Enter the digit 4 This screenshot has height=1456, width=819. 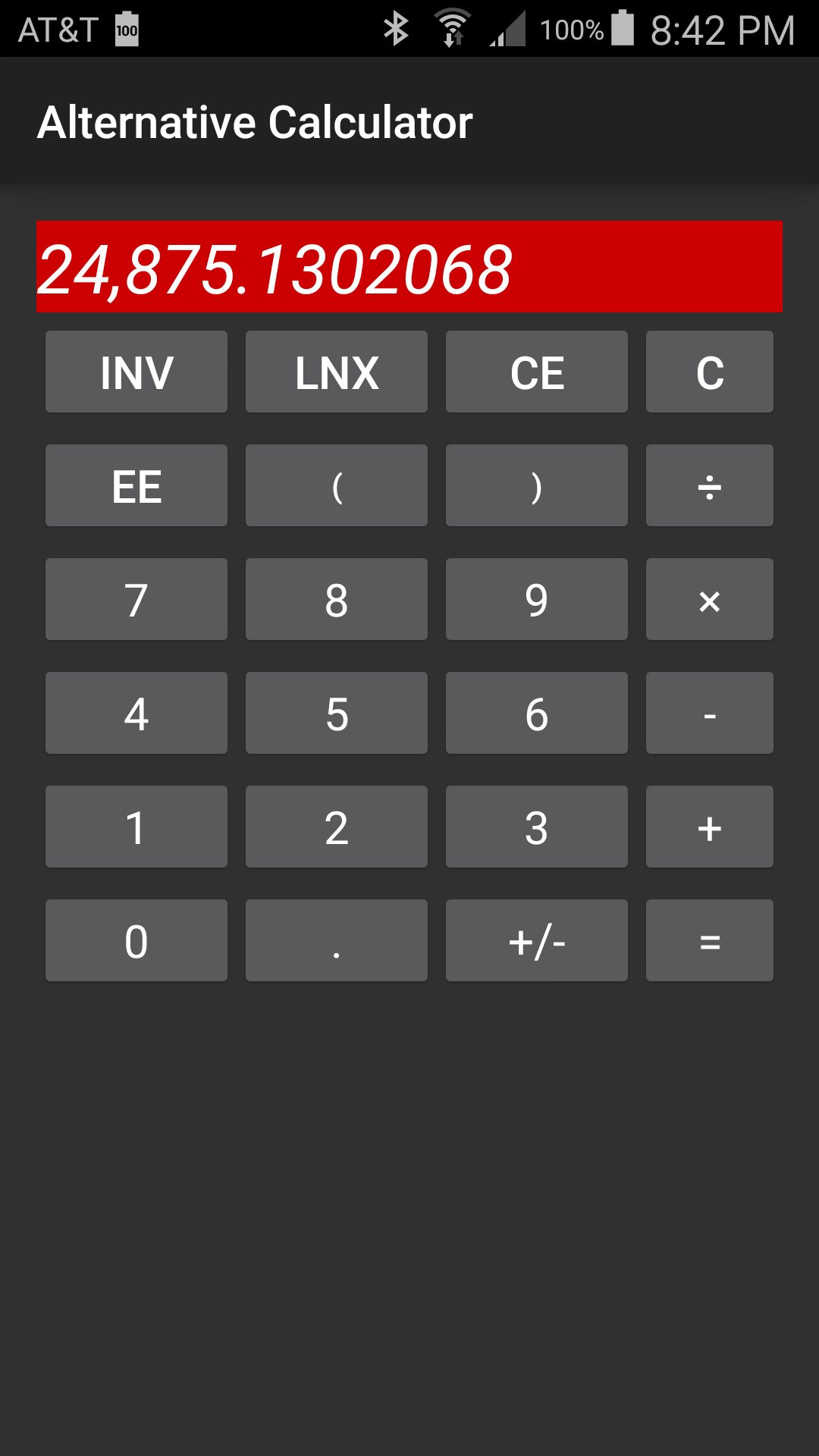pos(136,713)
